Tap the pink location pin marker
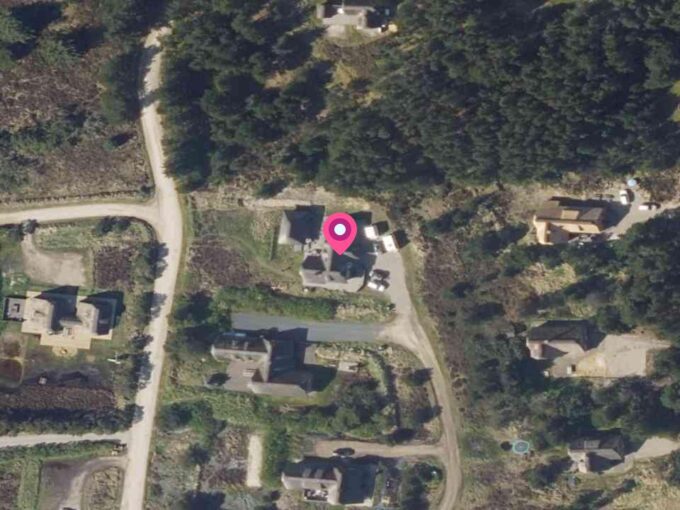The width and height of the screenshot is (680, 510). [x=341, y=233]
